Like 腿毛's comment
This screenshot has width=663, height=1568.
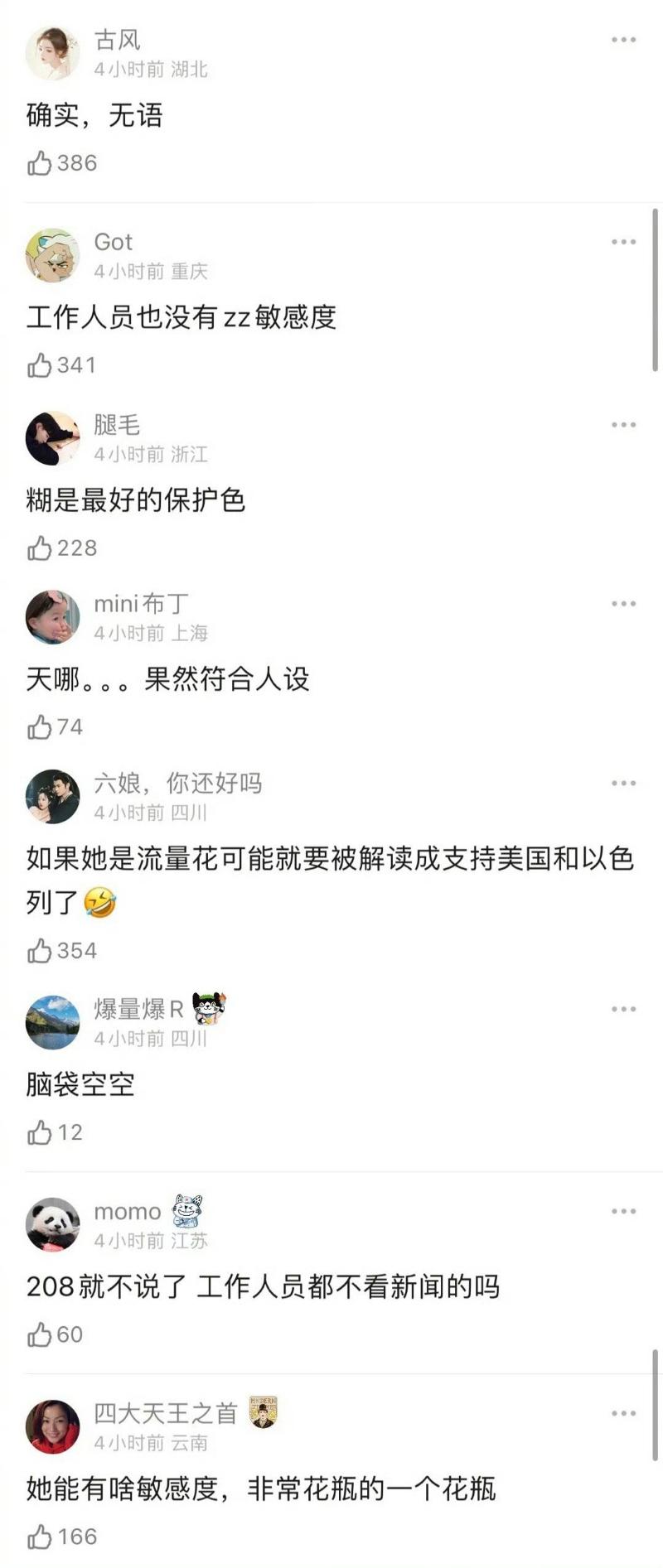[x=40, y=548]
